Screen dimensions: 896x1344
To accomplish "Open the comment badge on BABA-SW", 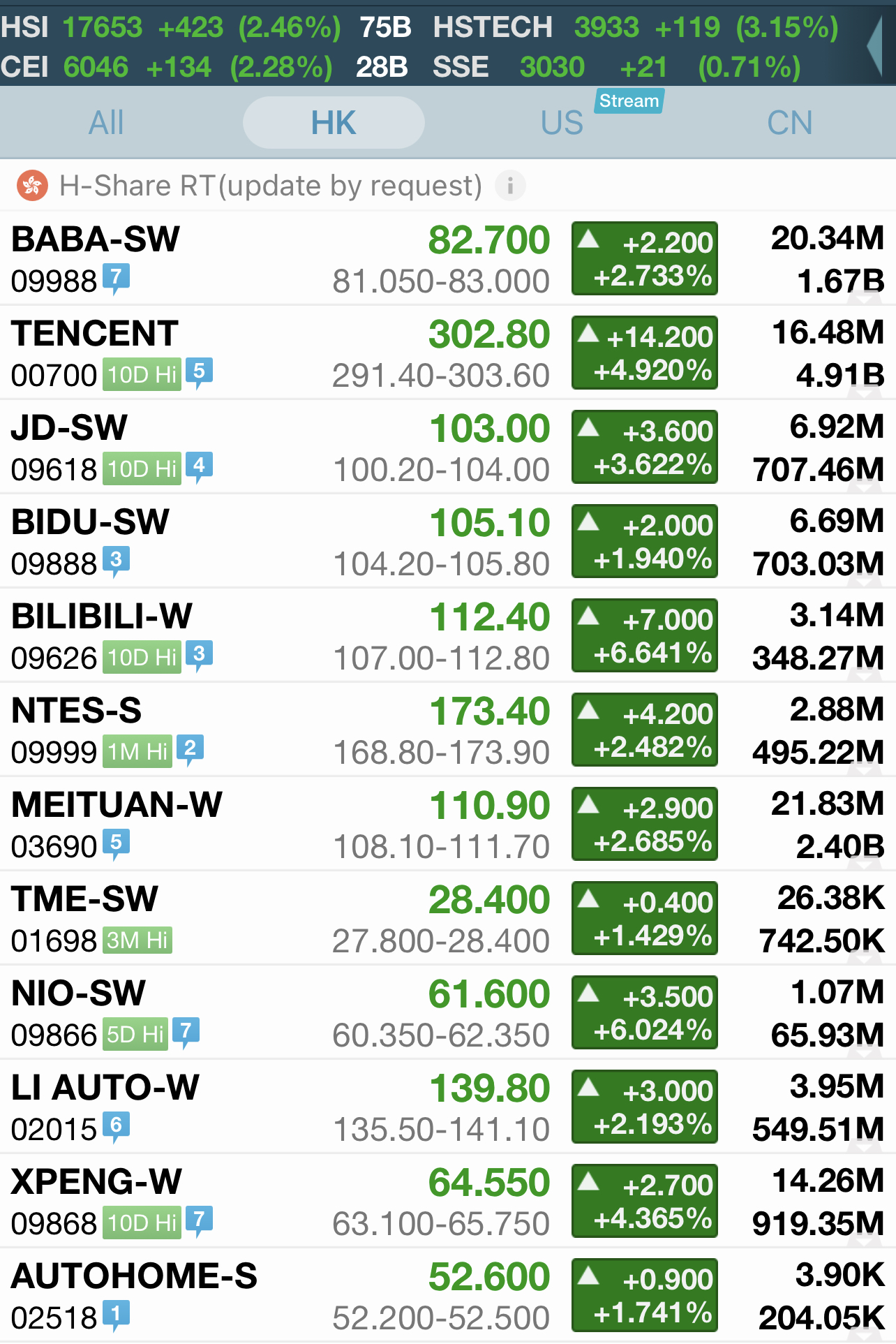I will coord(116,279).
